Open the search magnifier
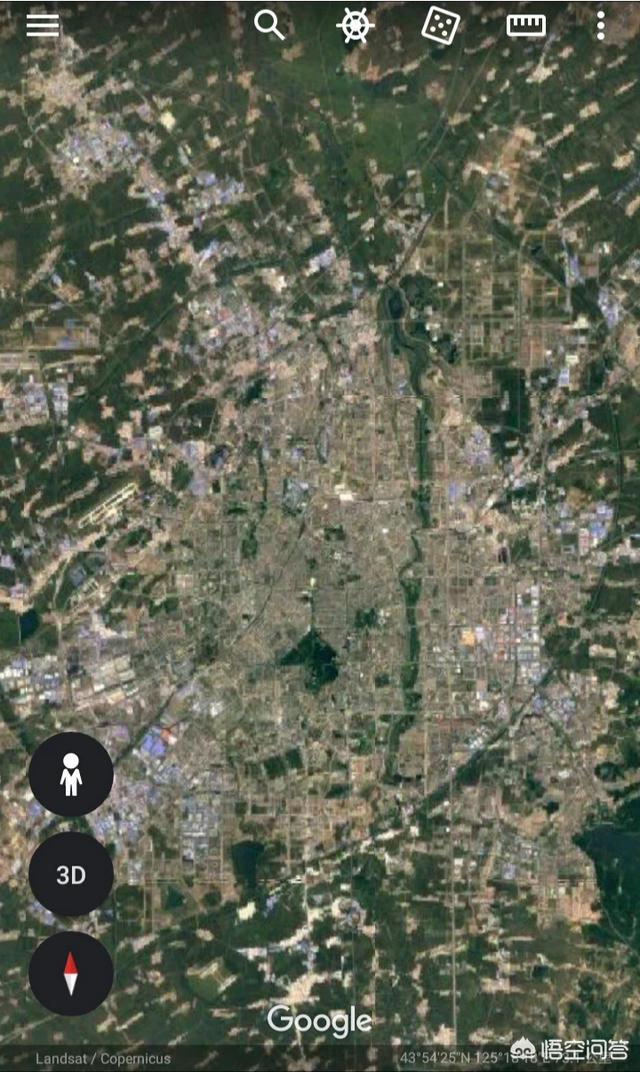The image size is (640, 1072). pos(269,26)
